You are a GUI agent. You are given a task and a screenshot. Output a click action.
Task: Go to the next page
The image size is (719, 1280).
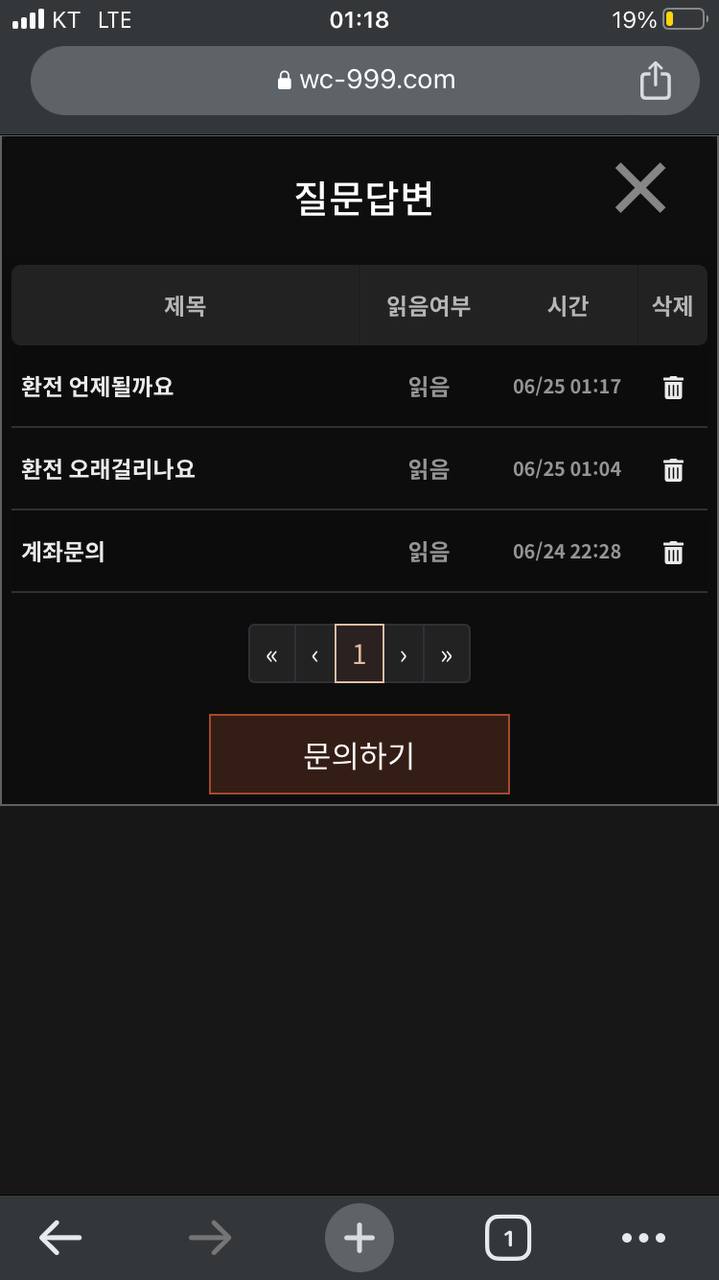[403, 655]
